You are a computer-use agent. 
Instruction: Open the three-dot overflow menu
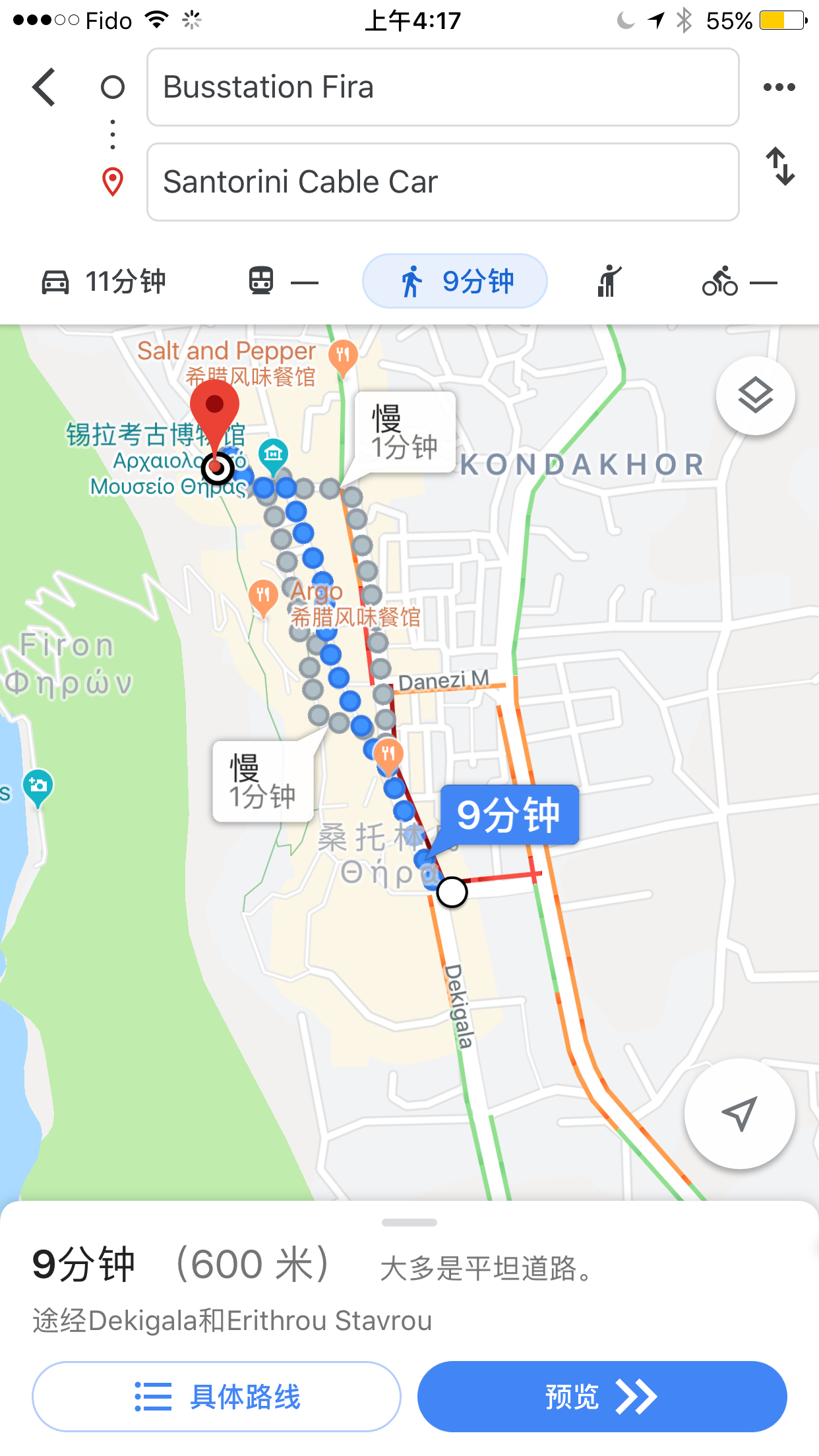779,87
